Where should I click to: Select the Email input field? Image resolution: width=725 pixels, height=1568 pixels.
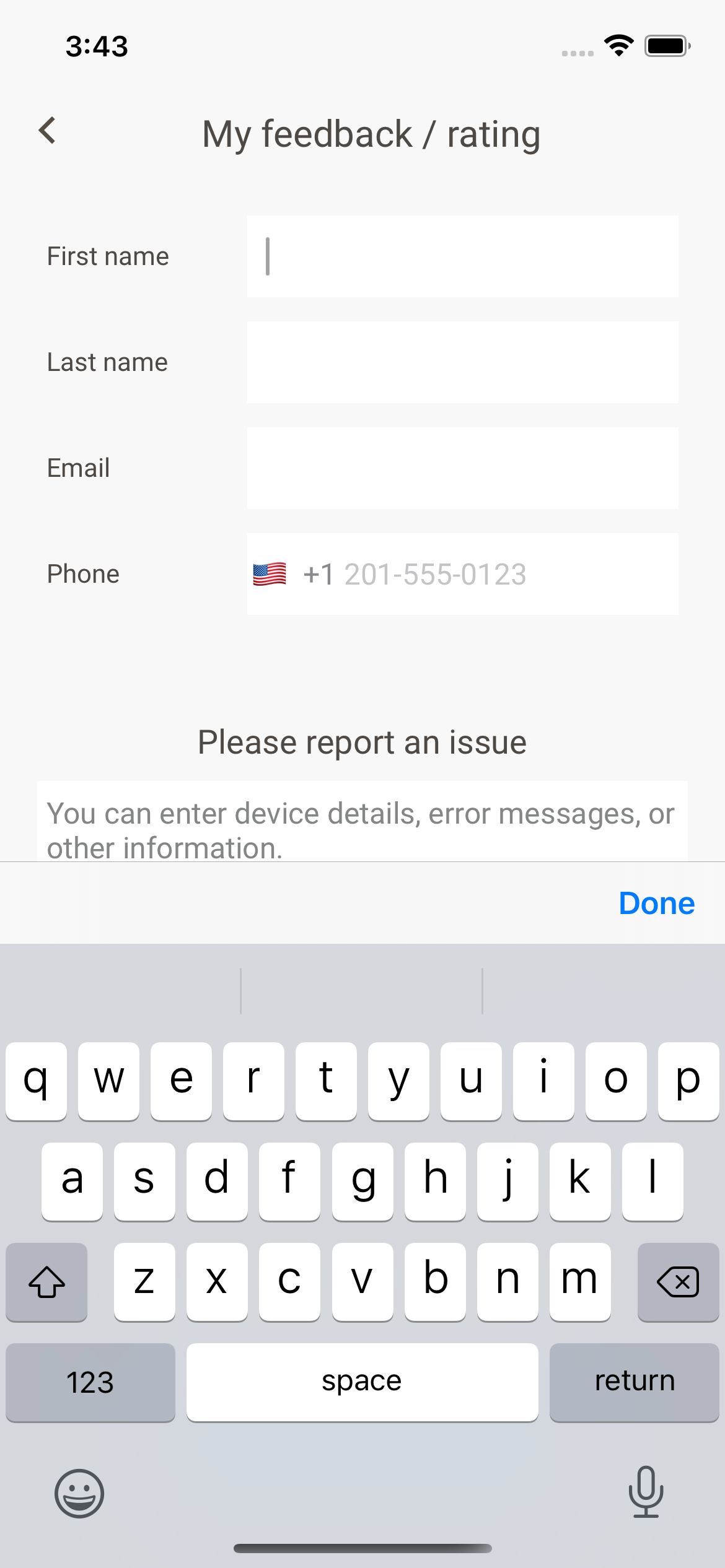pyautogui.click(x=462, y=468)
